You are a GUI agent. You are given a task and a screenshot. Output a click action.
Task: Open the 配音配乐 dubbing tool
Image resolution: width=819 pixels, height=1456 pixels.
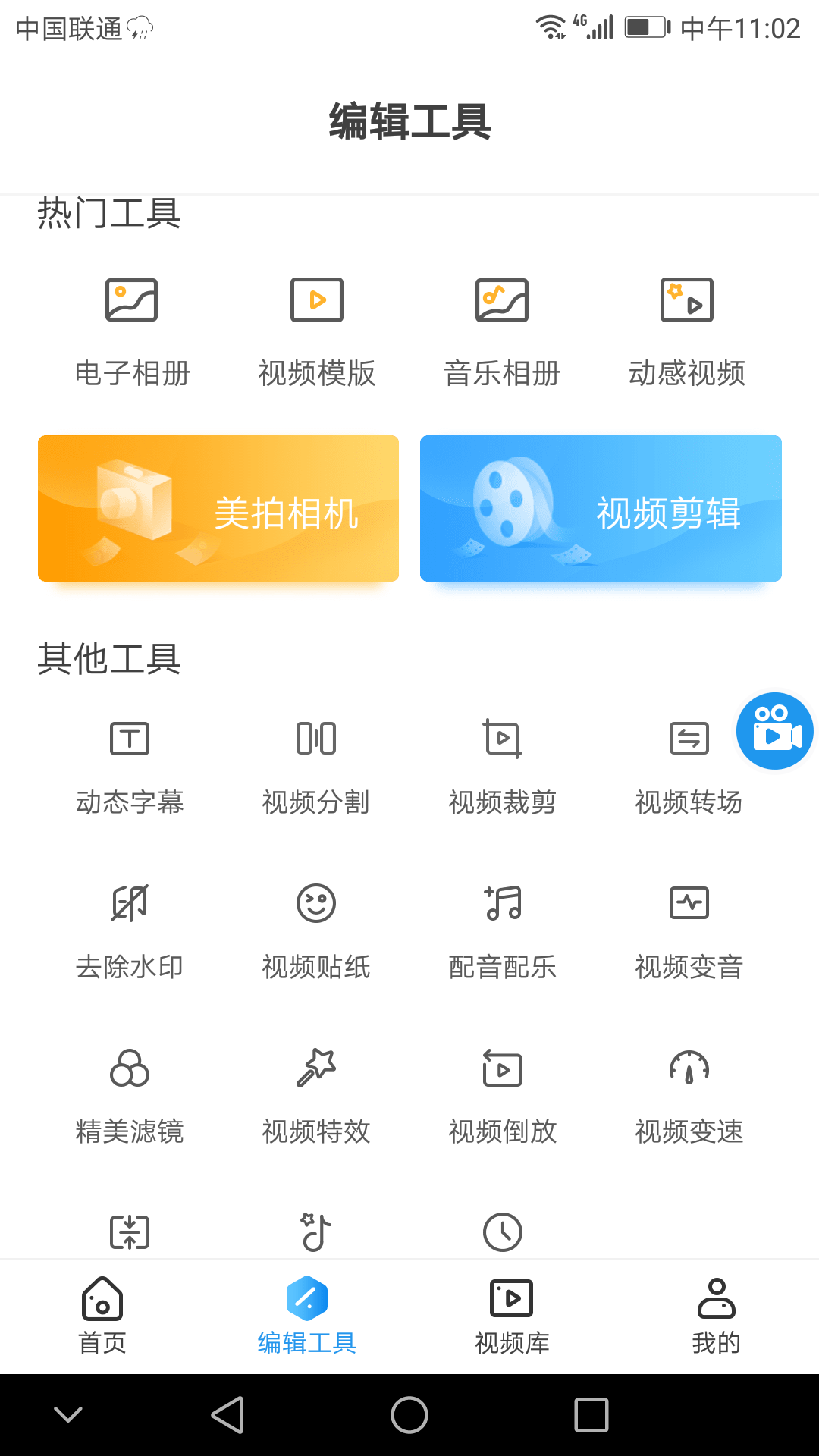coord(502,929)
